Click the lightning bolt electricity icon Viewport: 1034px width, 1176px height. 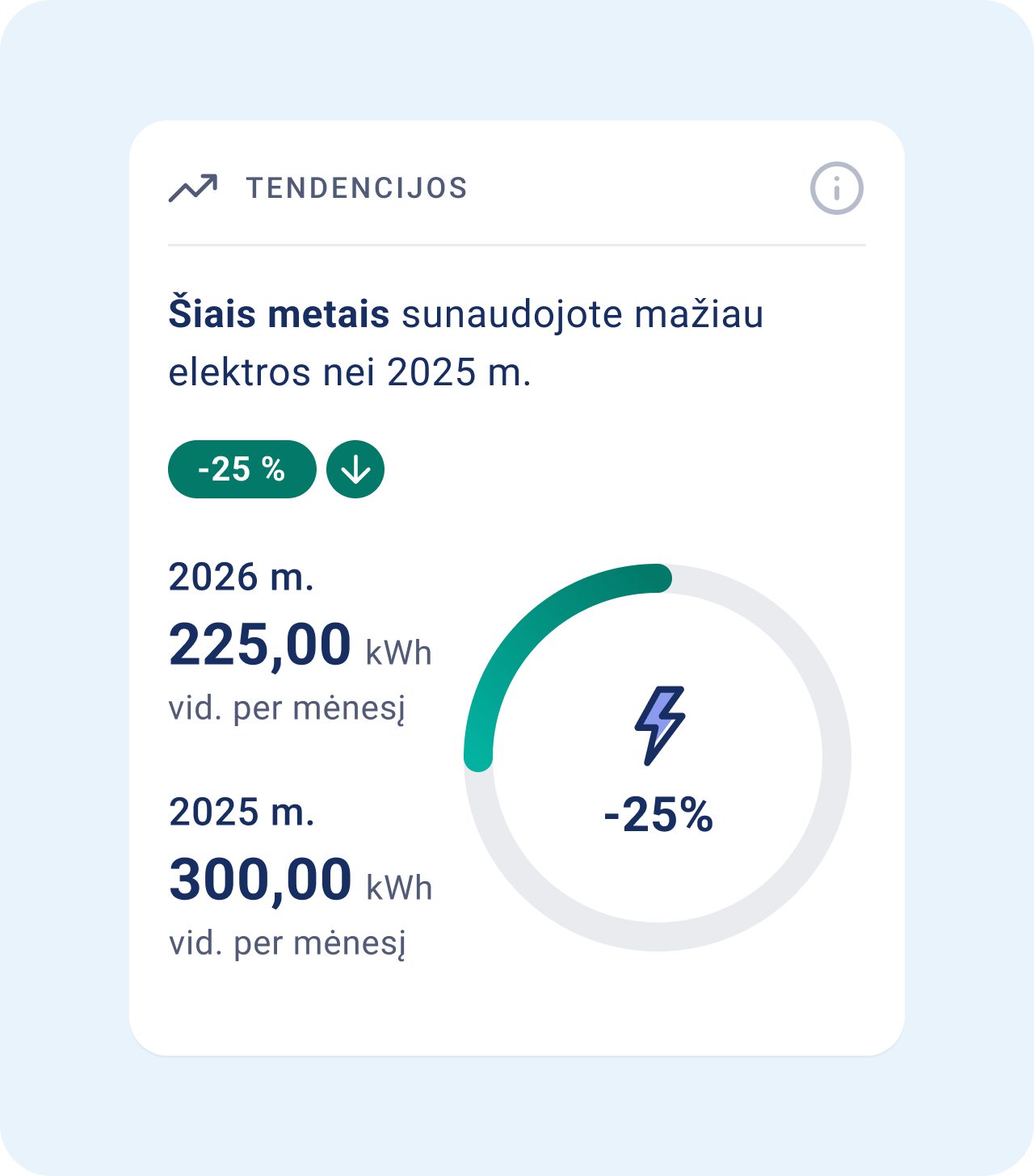[659, 725]
